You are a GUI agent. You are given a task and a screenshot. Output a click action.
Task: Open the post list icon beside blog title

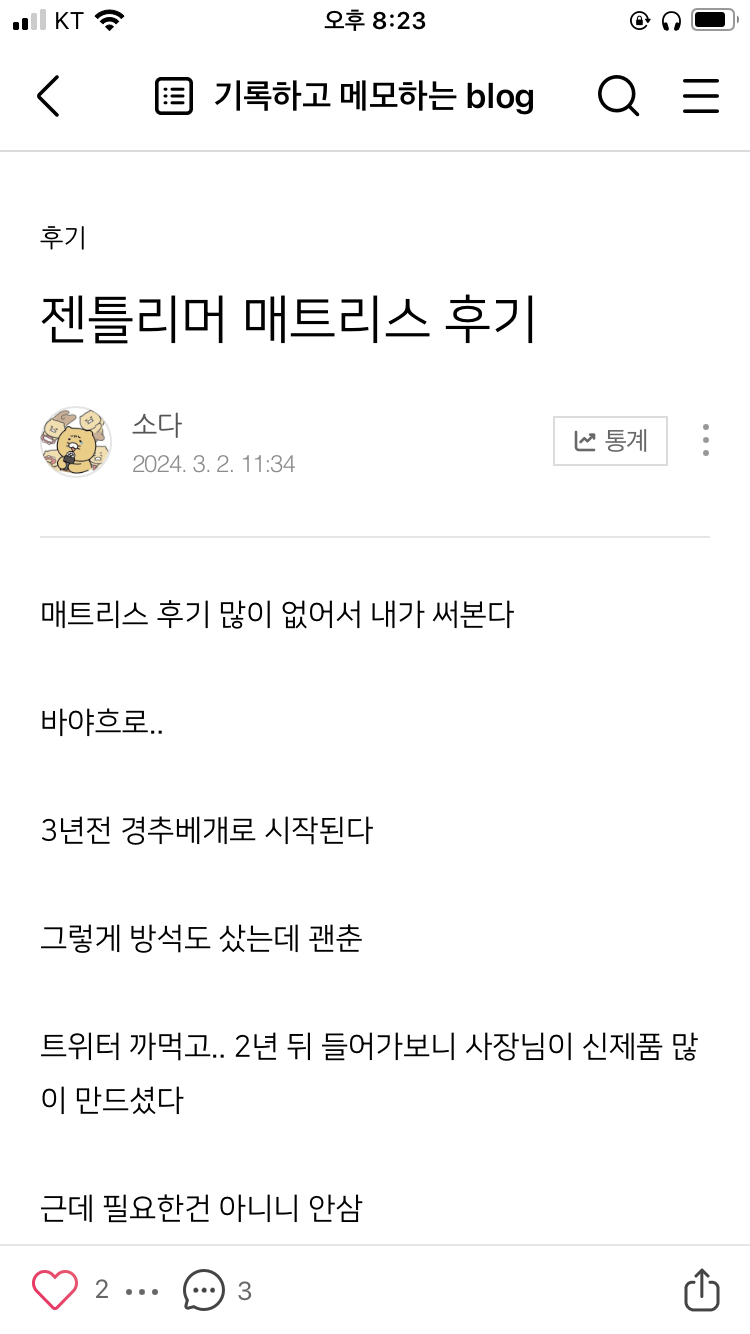pyautogui.click(x=173, y=97)
